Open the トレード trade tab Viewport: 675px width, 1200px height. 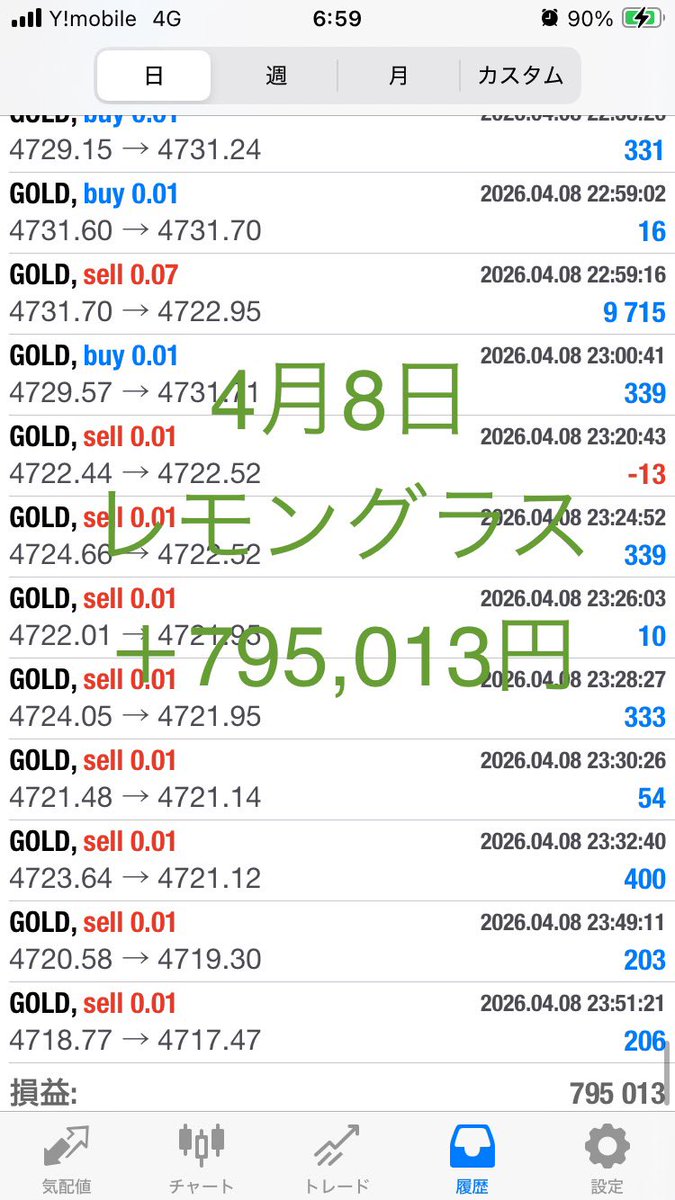pyautogui.click(x=336, y=1158)
